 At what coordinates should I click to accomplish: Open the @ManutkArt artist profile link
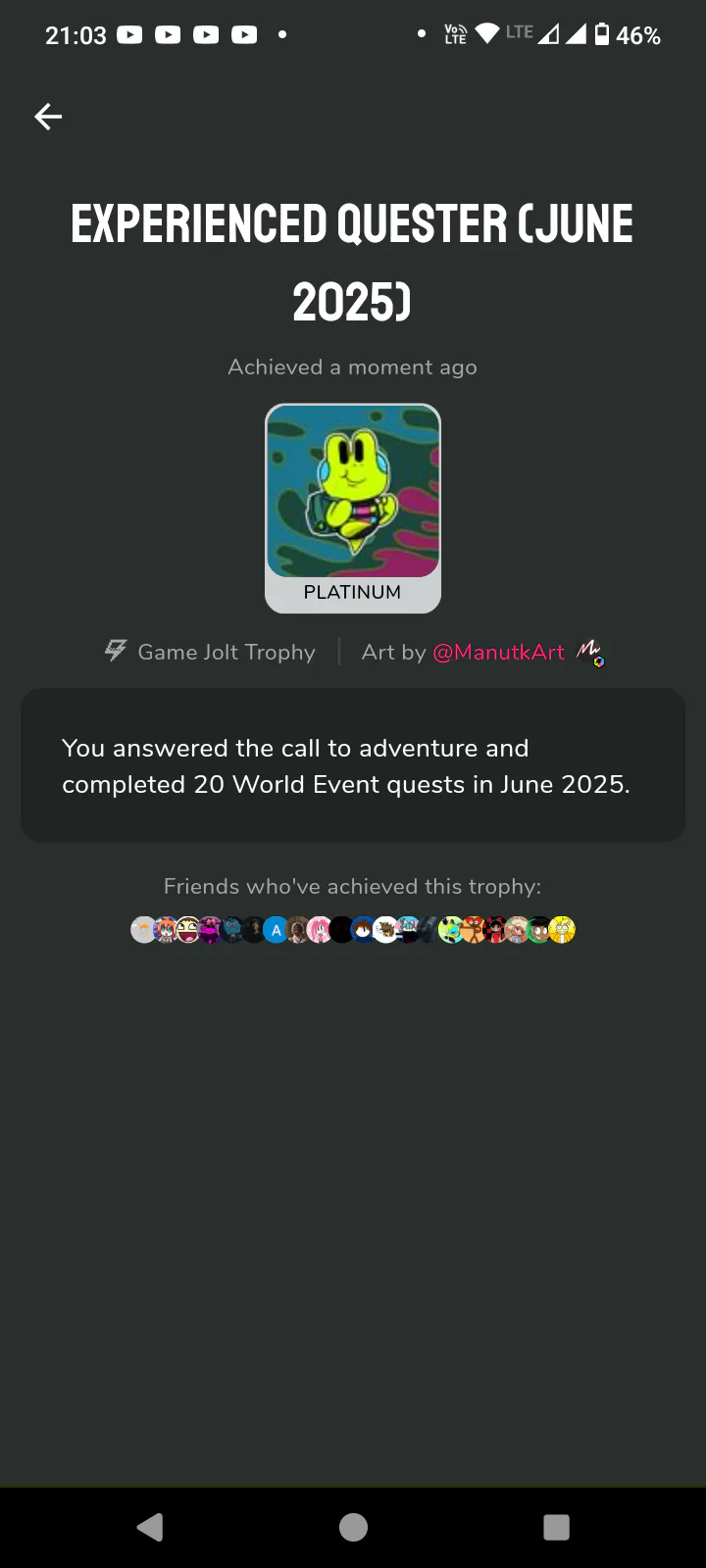pos(498,653)
